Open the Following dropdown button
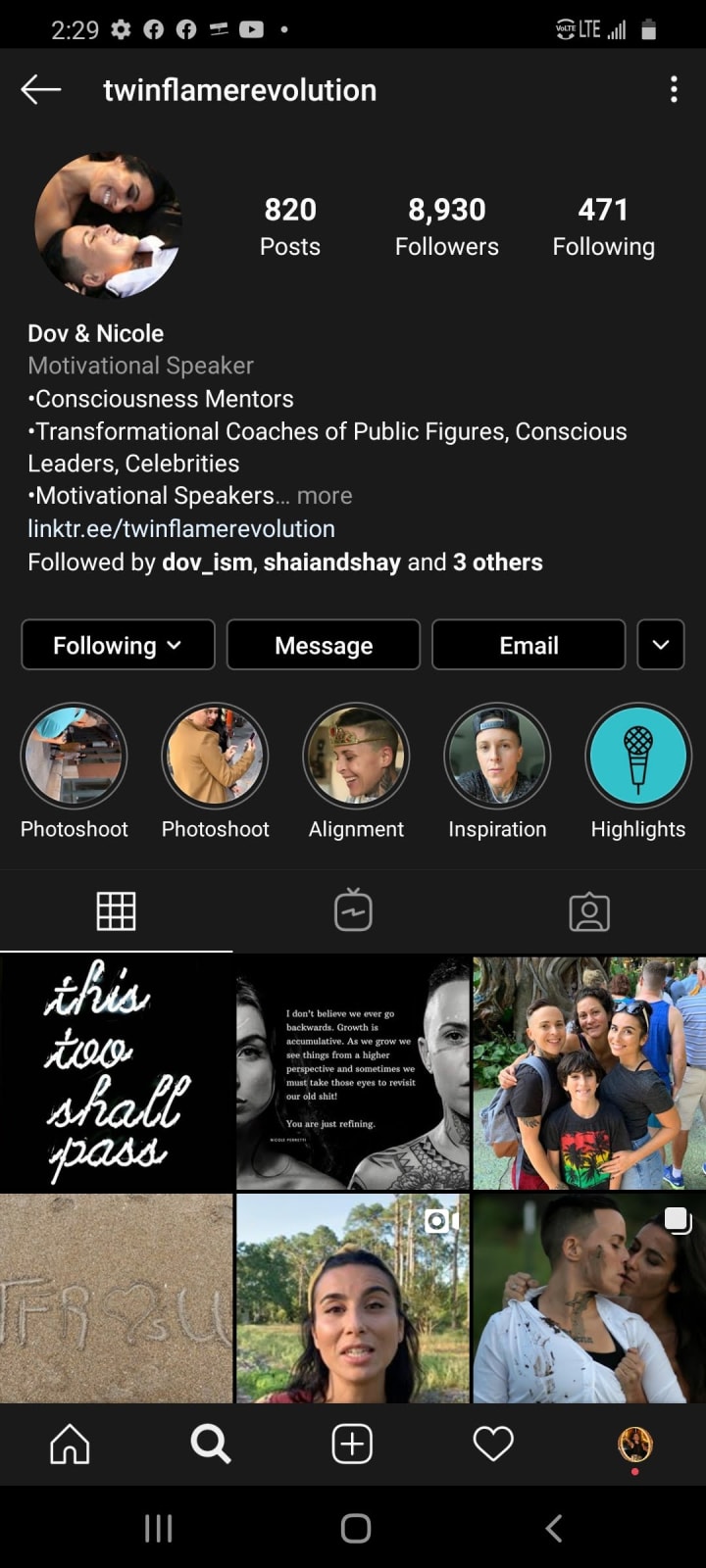706x1568 pixels. 118,645
